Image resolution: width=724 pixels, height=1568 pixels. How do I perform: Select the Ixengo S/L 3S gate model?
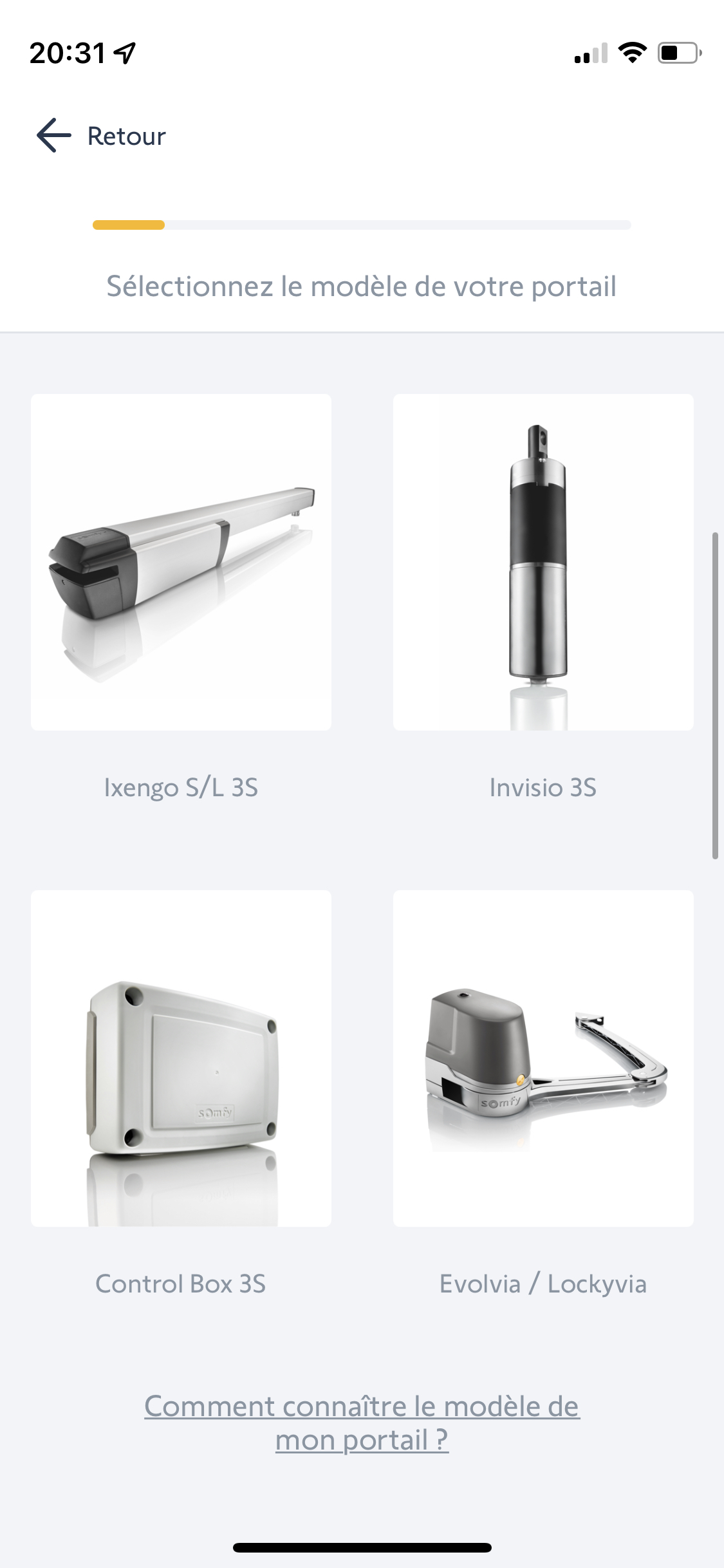click(181, 562)
